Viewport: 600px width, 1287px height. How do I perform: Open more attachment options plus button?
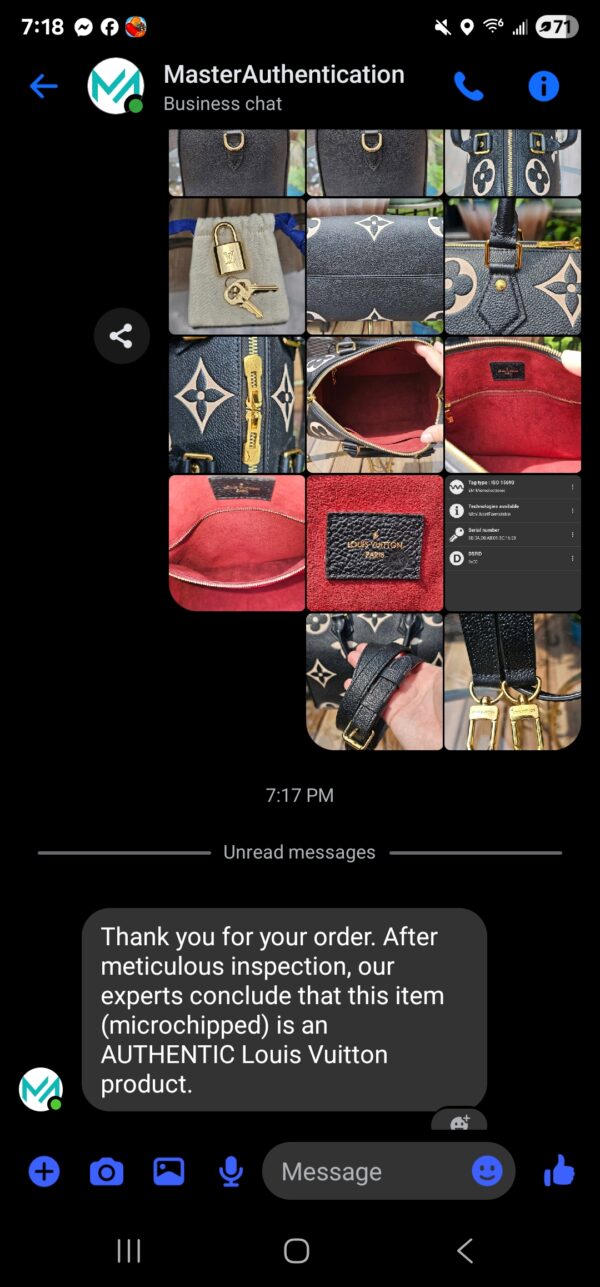click(x=44, y=1171)
